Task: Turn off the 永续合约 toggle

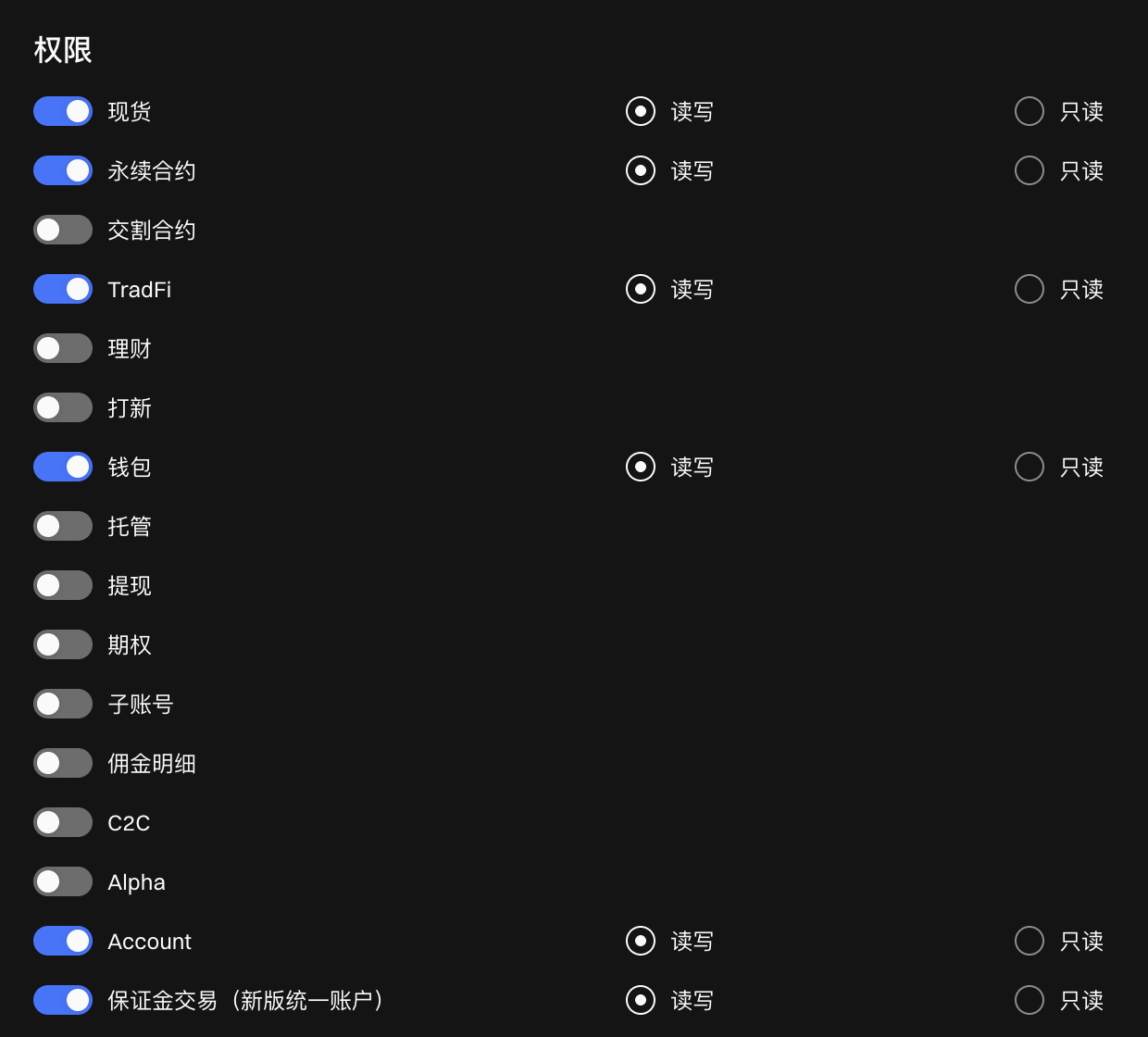Action: coord(63,170)
